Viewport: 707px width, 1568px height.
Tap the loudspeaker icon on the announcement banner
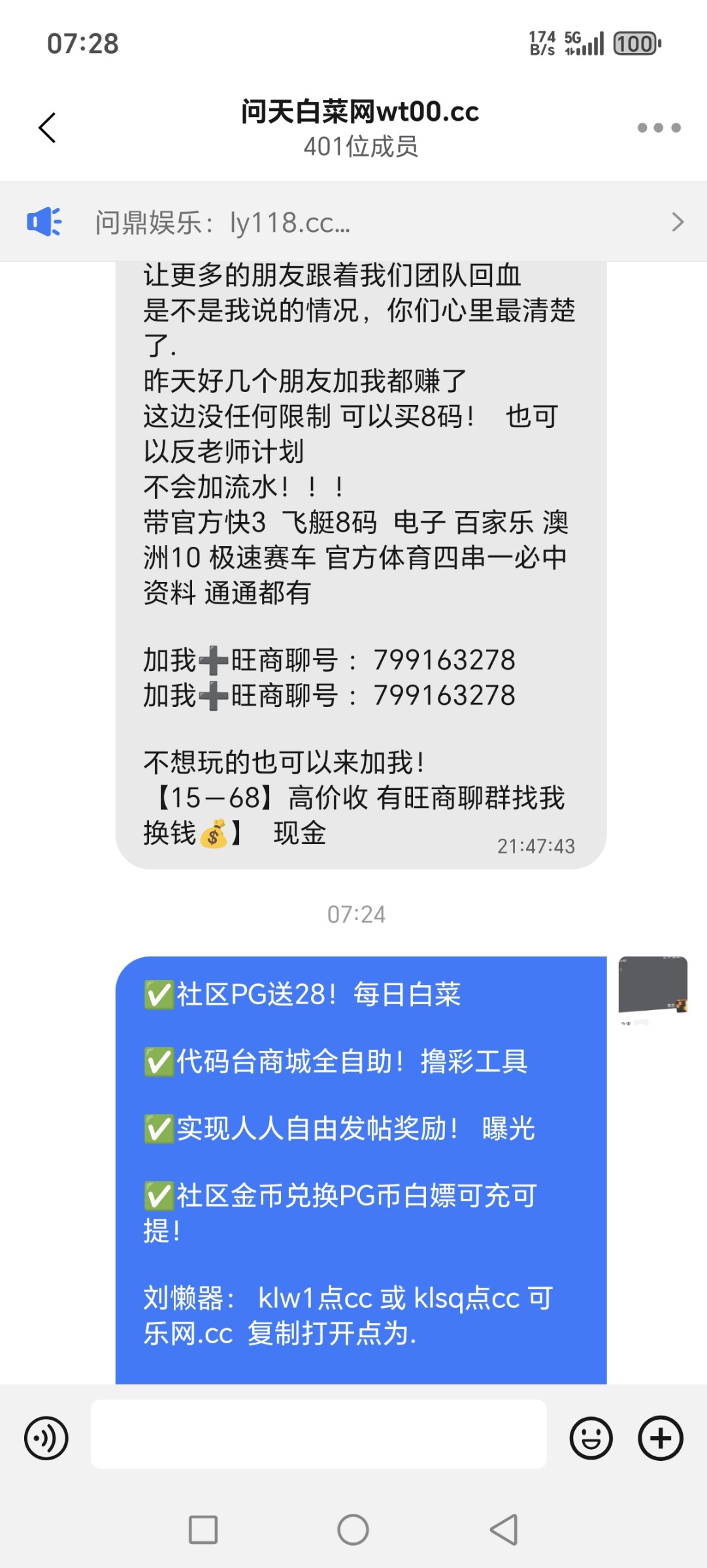[44, 222]
